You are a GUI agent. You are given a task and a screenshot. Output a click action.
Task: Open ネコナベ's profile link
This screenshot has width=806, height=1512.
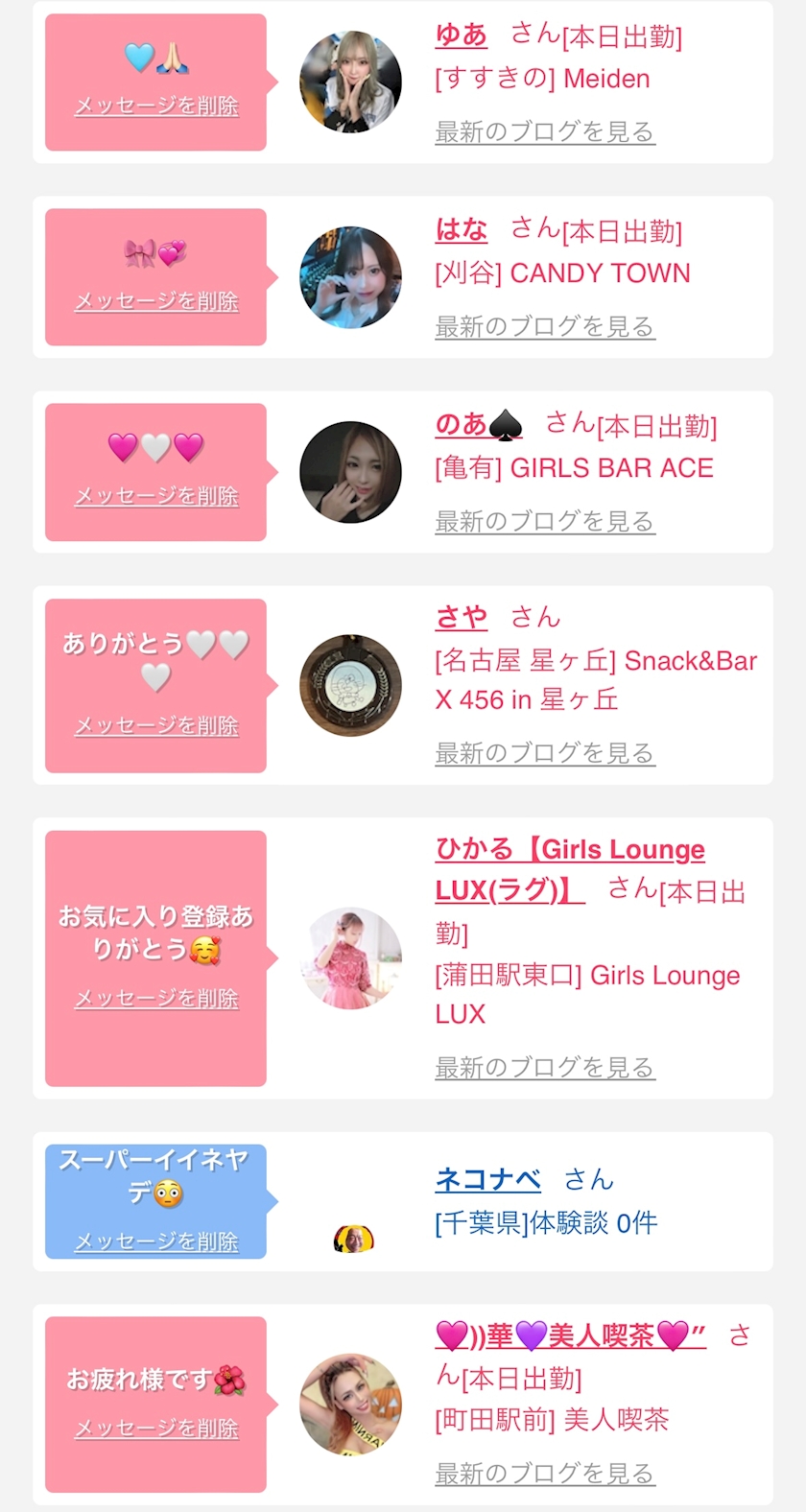(x=488, y=1179)
